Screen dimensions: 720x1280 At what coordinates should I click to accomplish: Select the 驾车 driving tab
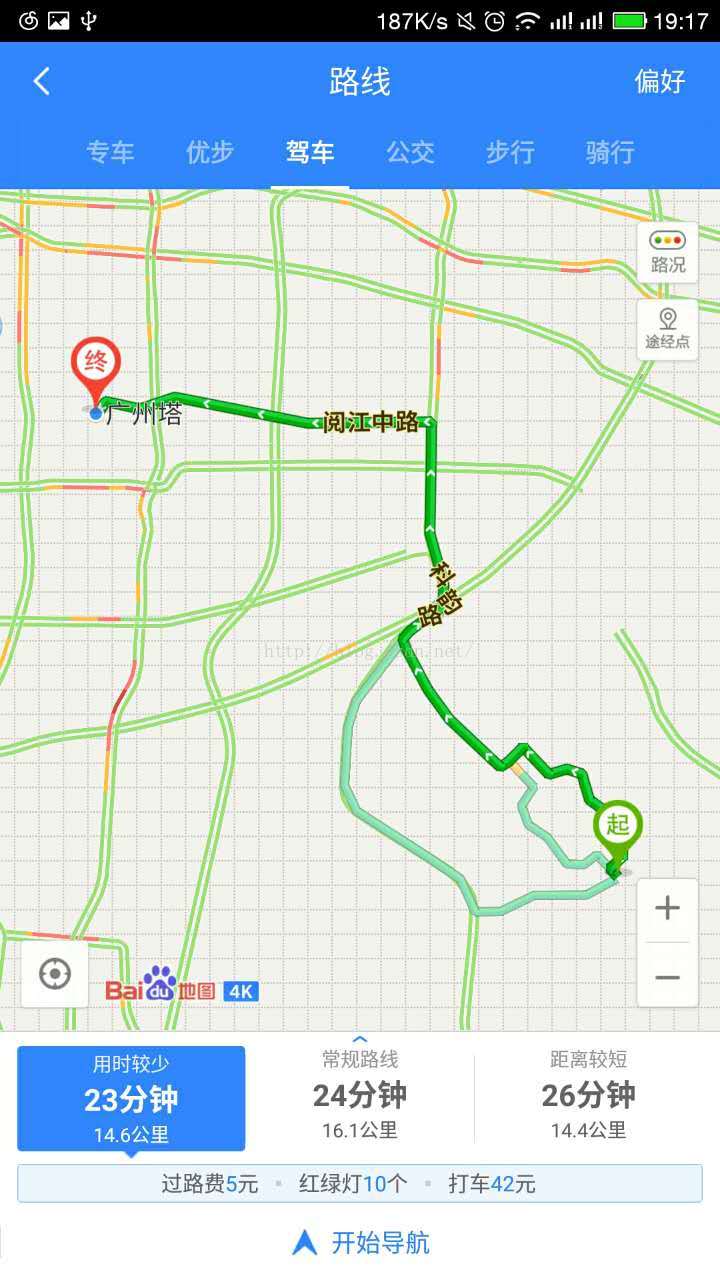(310, 152)
